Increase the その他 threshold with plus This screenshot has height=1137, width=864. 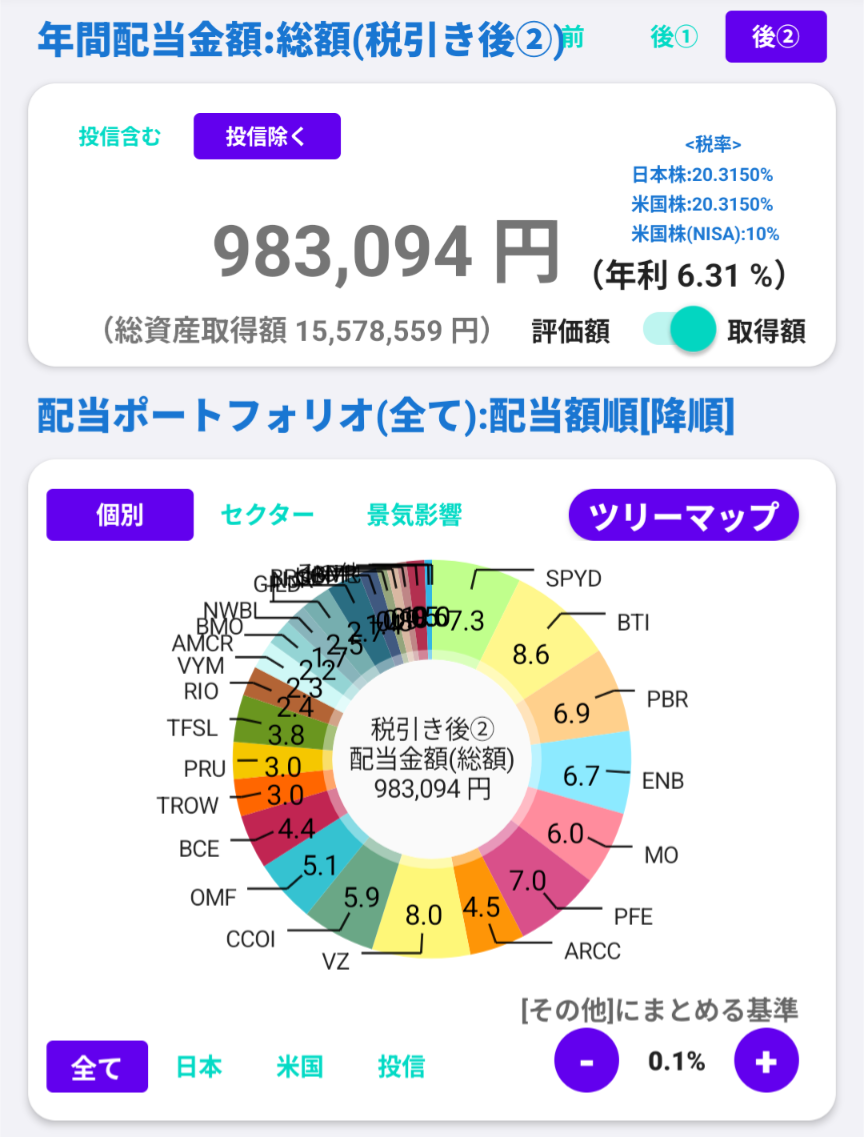[x=766, y=1062]
